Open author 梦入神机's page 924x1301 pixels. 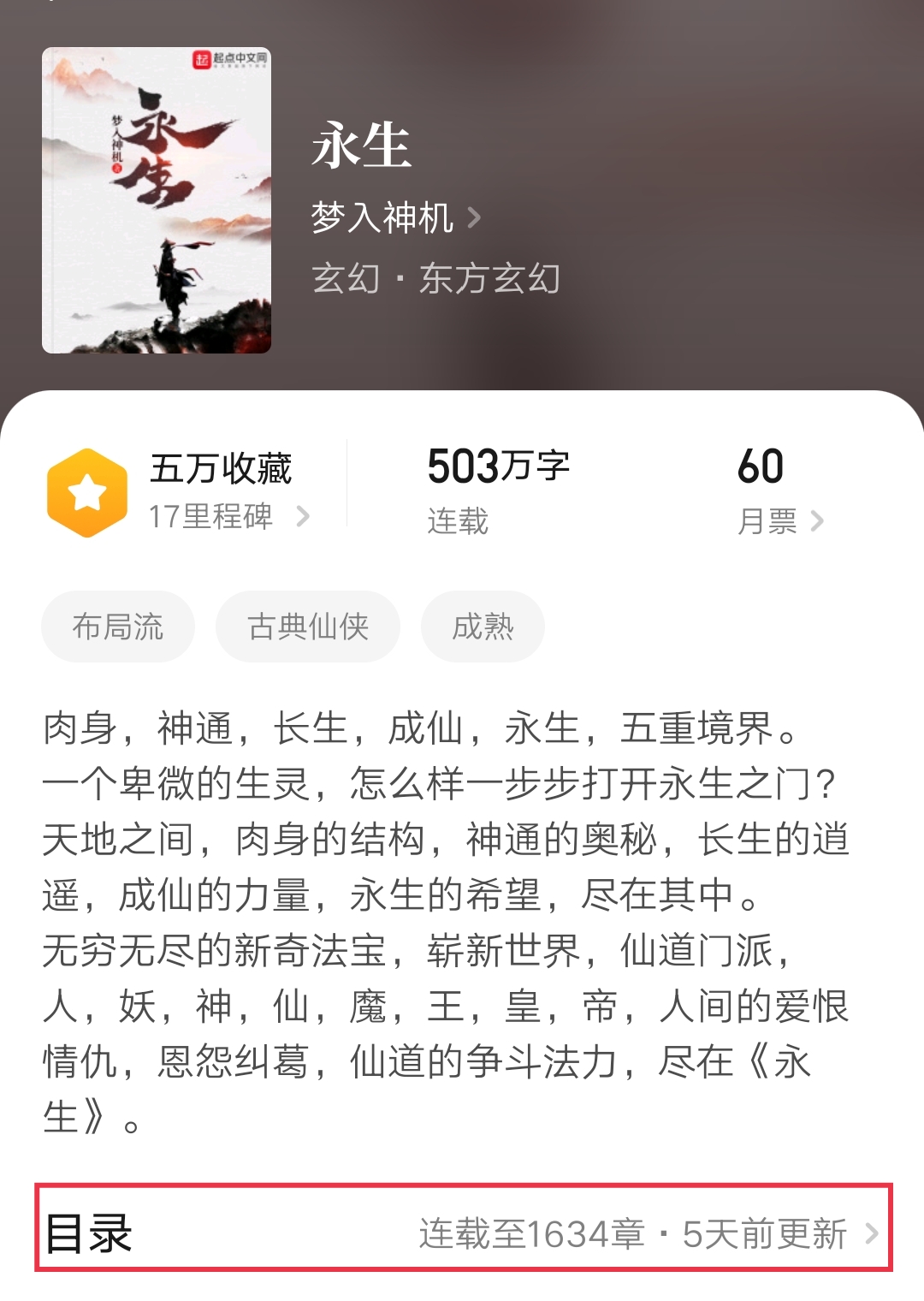[x=395, y=217]
